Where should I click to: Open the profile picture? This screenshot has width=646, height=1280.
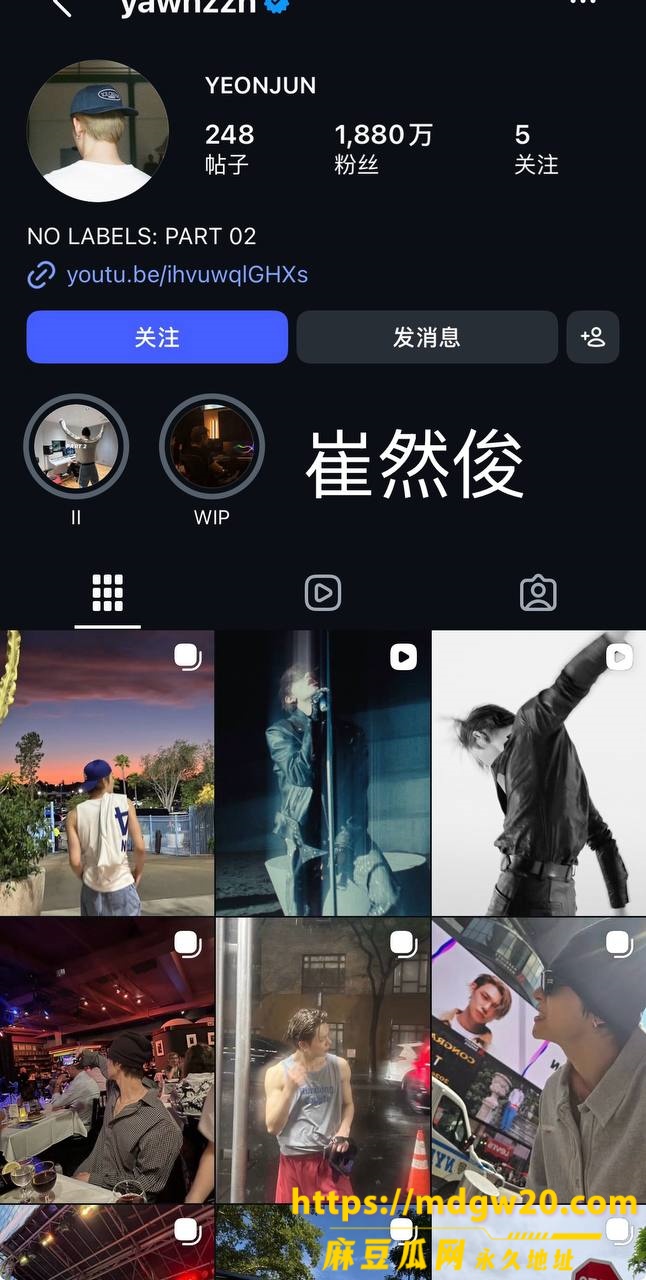[97, 131]
